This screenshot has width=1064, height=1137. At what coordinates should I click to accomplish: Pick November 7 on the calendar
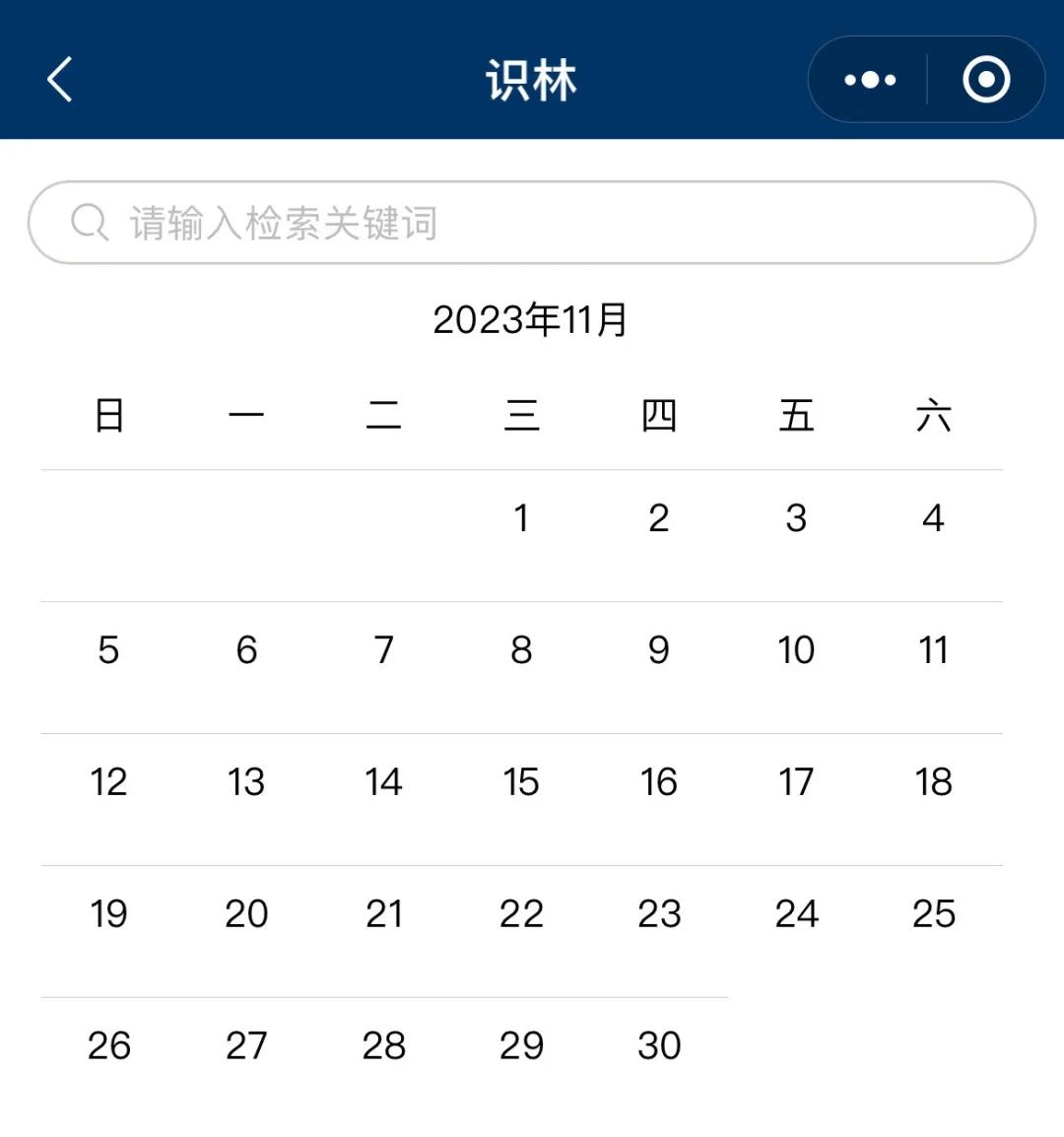(x=383, y=650)
